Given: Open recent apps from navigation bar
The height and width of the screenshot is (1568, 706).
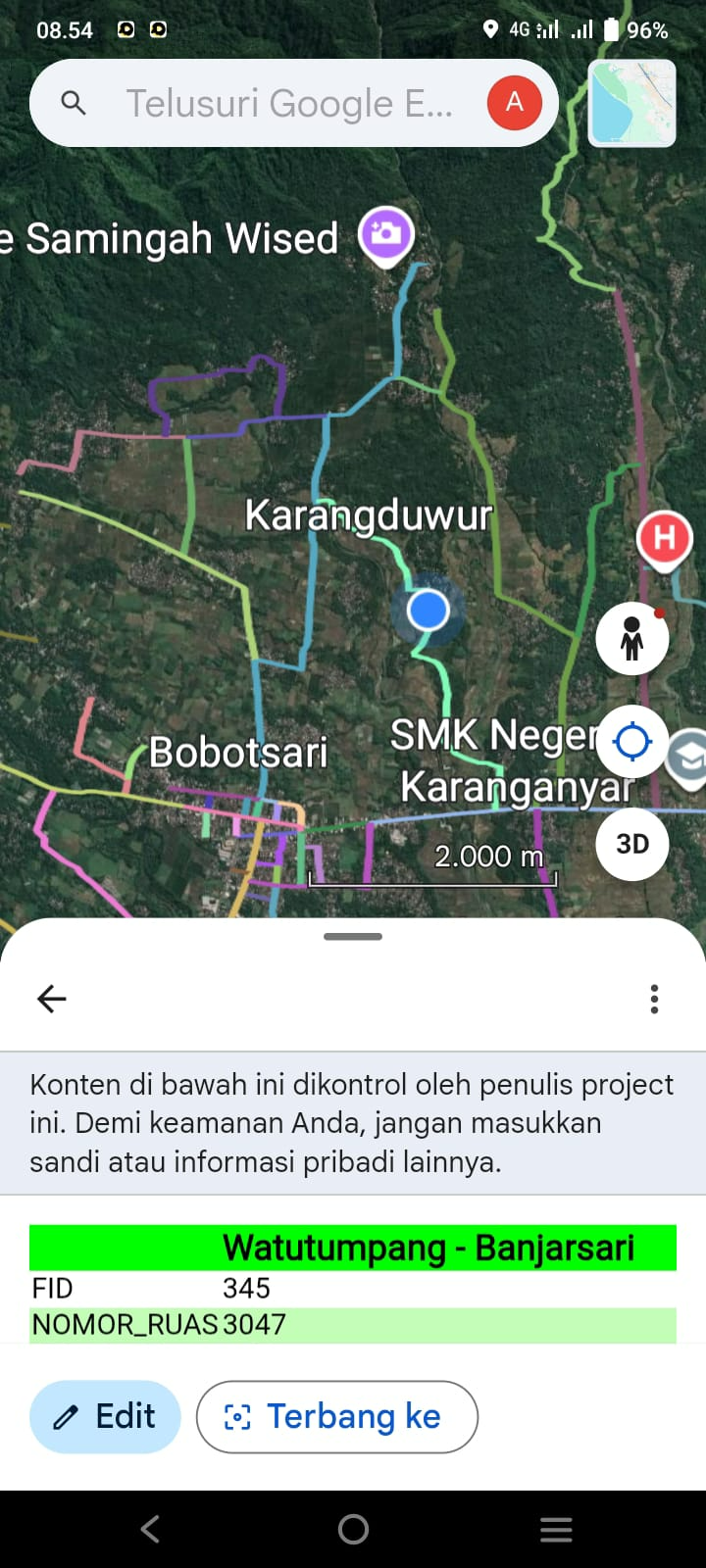Looking at the screenshot, I should pyautogui.click(x=556, y=1529).
